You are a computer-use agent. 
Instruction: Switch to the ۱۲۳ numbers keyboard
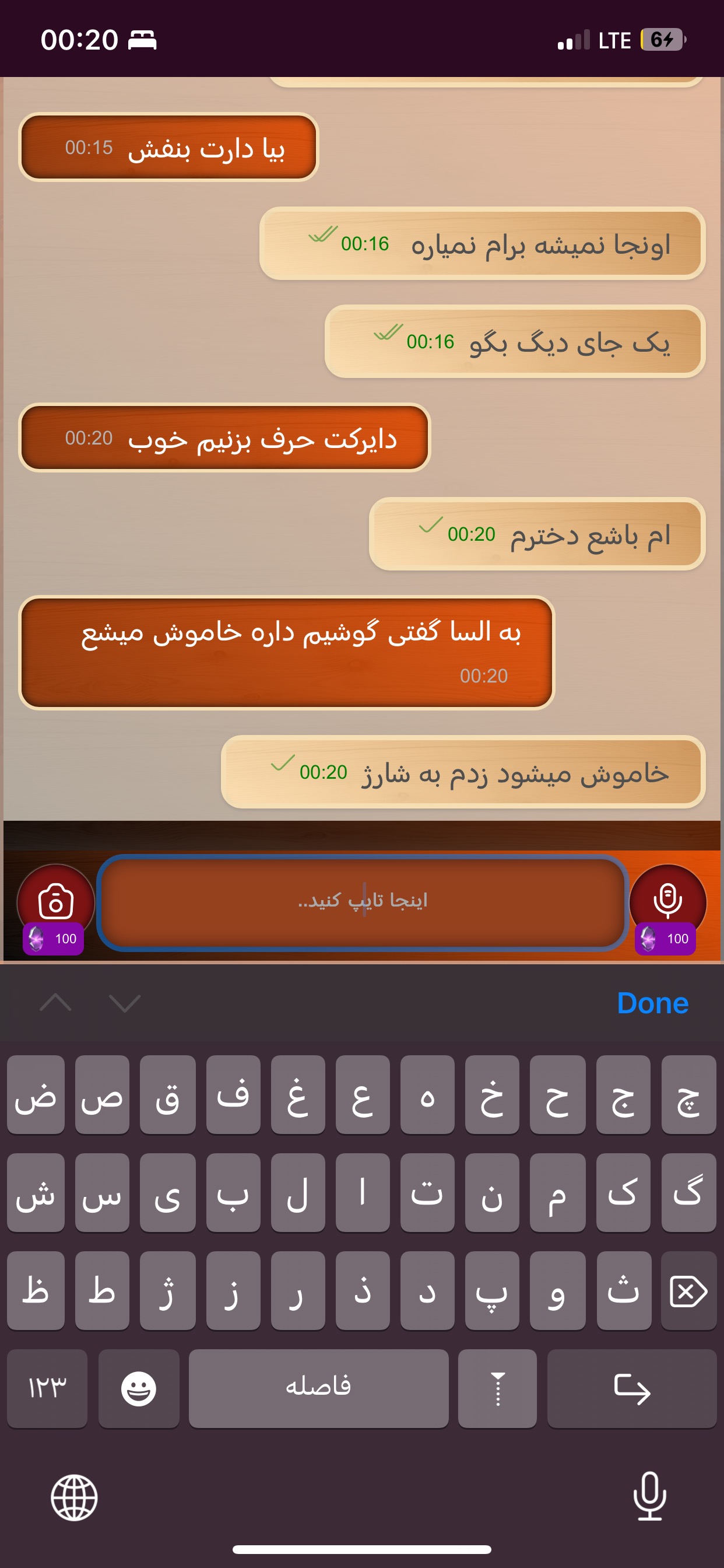(47, 1388)
